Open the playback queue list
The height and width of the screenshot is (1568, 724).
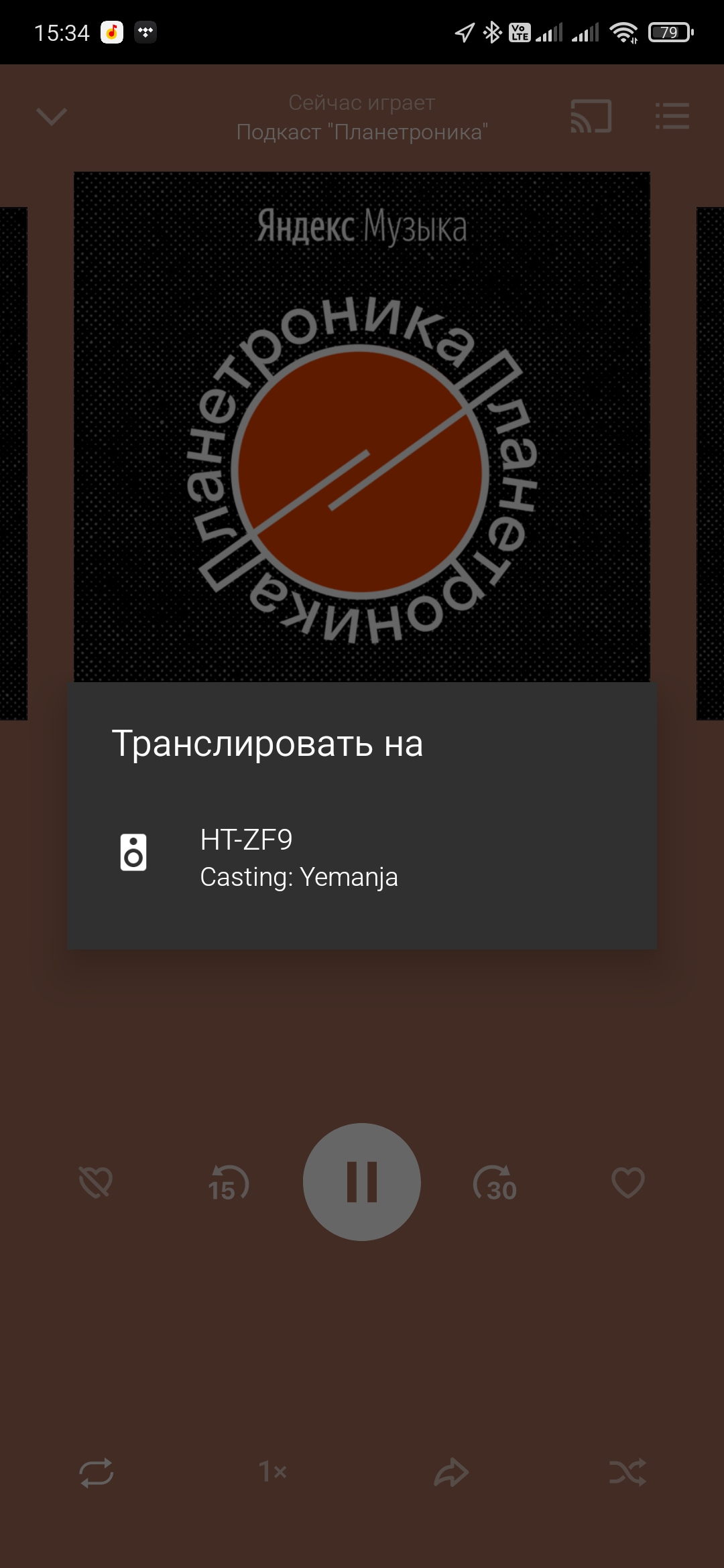[672, 117]
